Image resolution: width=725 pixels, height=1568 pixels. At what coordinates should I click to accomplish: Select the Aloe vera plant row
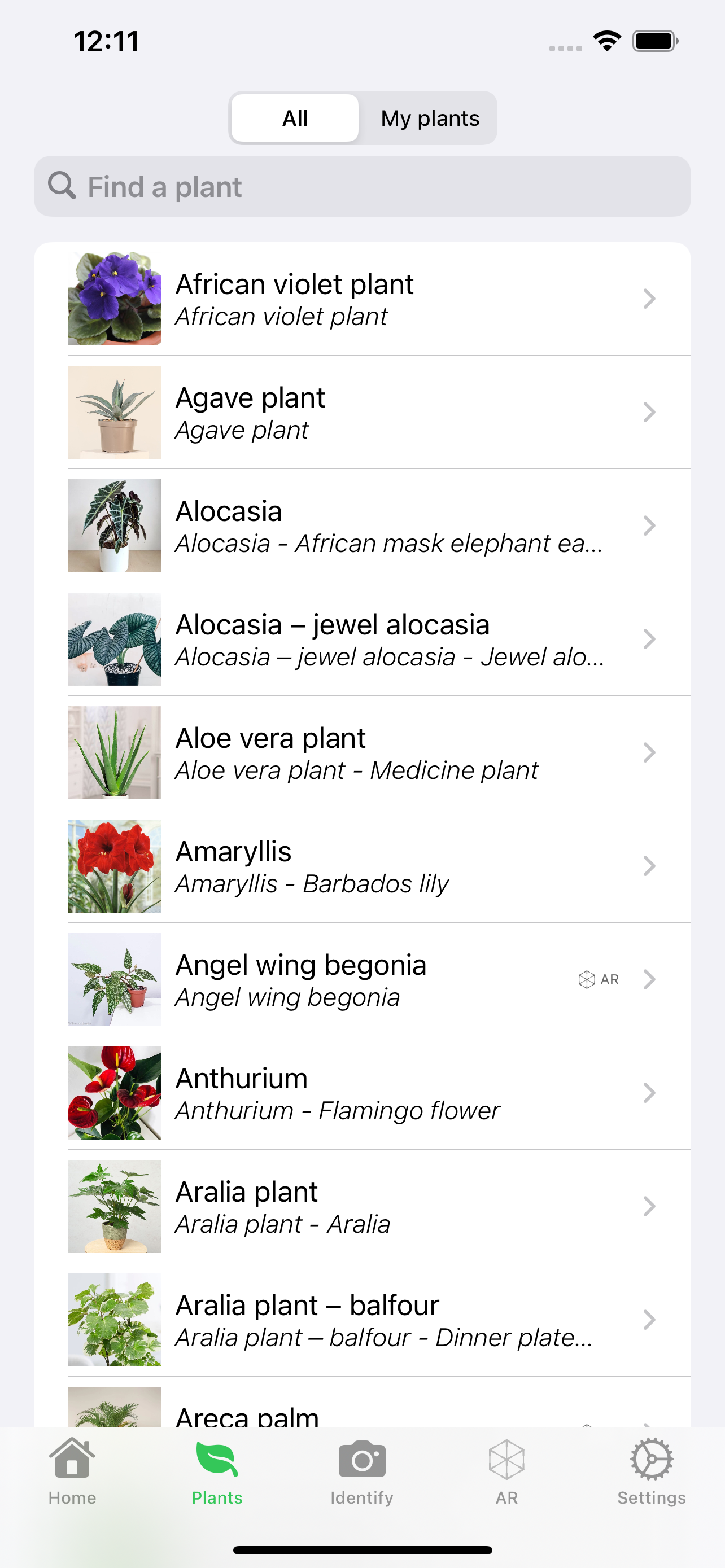pyautogui.click(x=362, y=752)
